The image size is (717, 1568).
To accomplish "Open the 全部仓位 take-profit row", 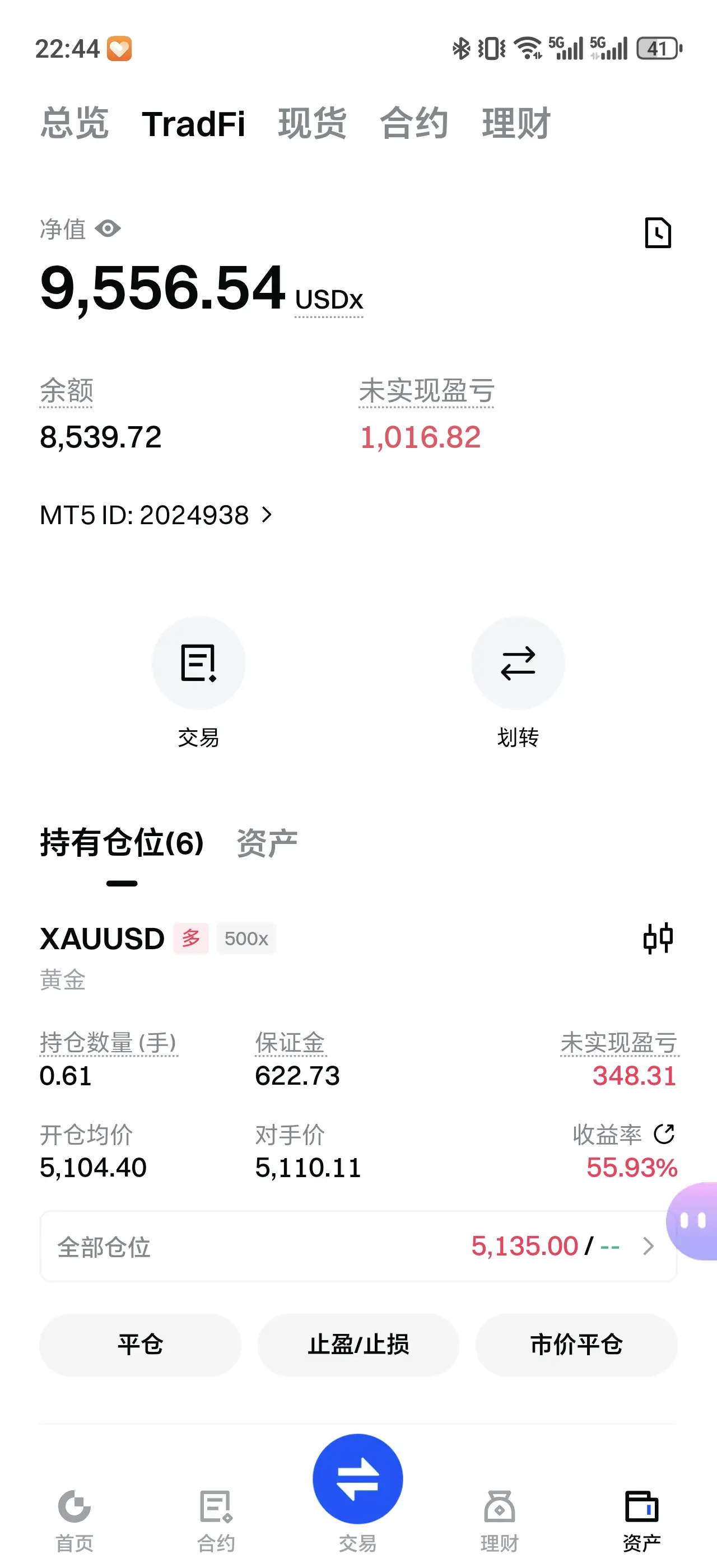I will 358,1247.
